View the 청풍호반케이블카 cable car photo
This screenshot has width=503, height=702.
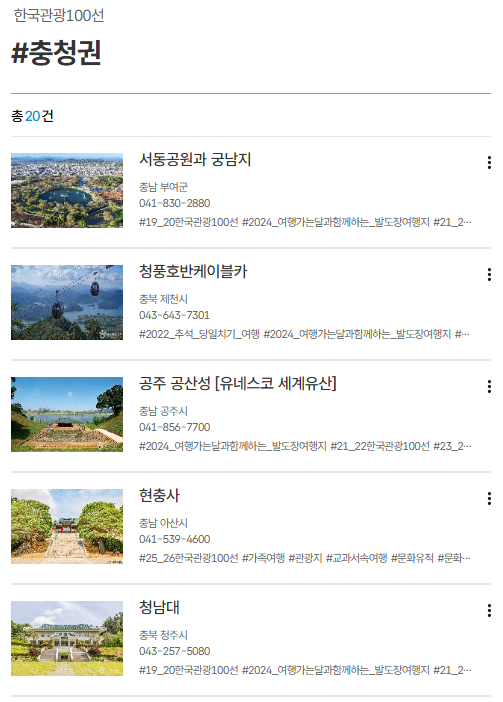tap(67, 302)
